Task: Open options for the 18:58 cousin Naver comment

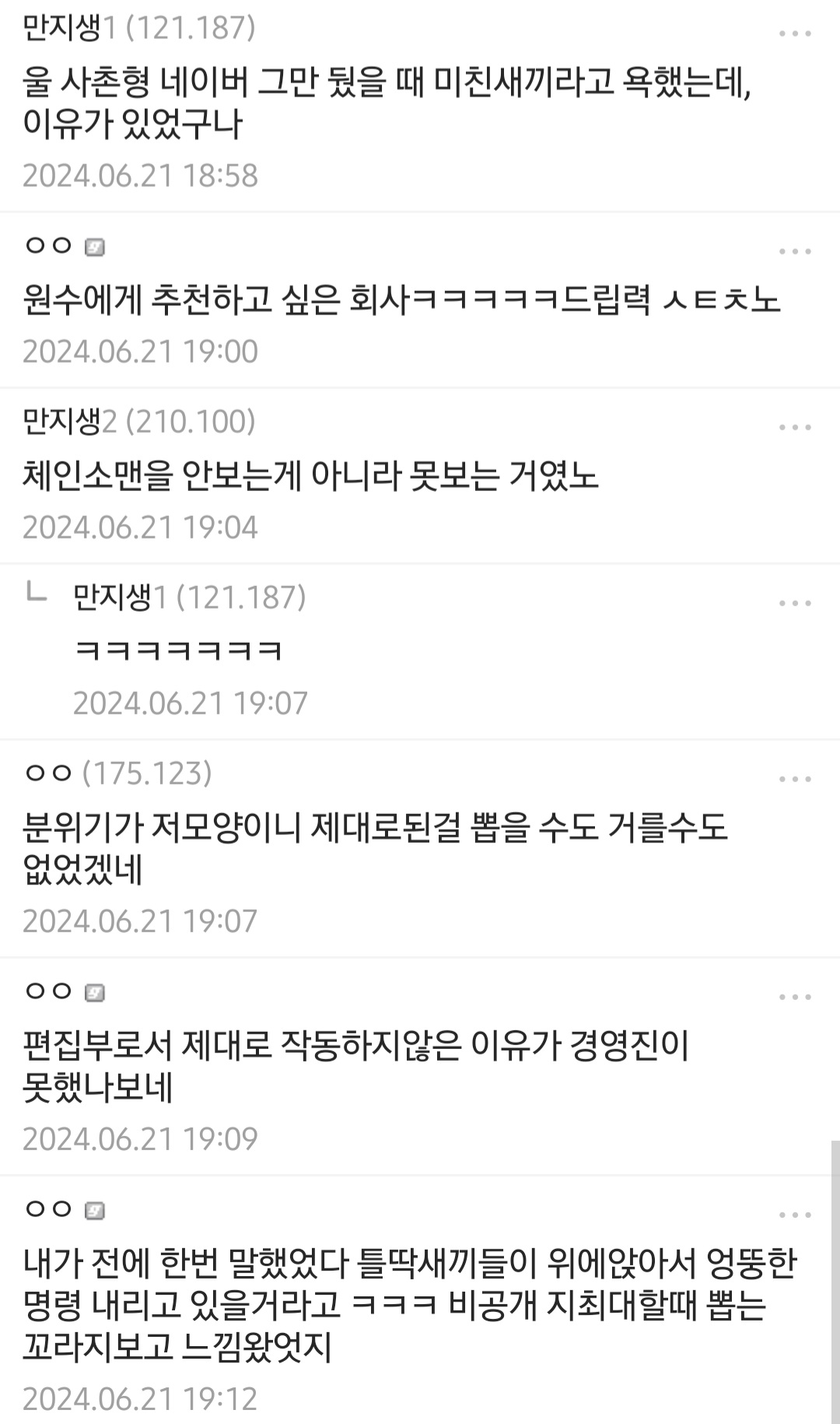Action: tap(795, 34)
